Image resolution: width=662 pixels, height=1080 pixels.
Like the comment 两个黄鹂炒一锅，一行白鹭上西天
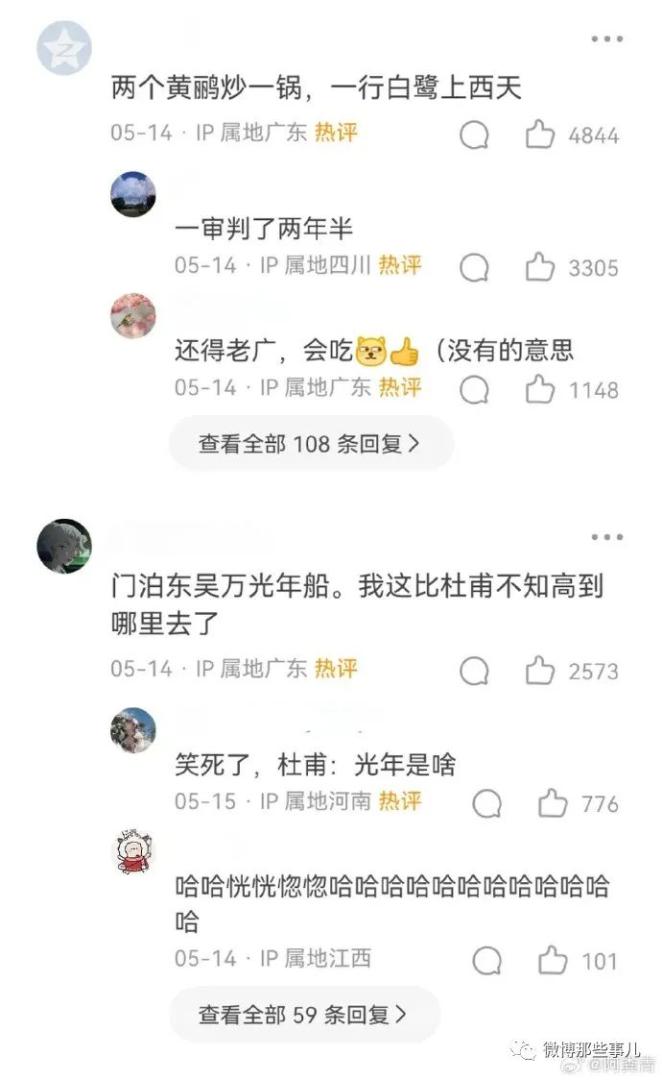point(540,135)
